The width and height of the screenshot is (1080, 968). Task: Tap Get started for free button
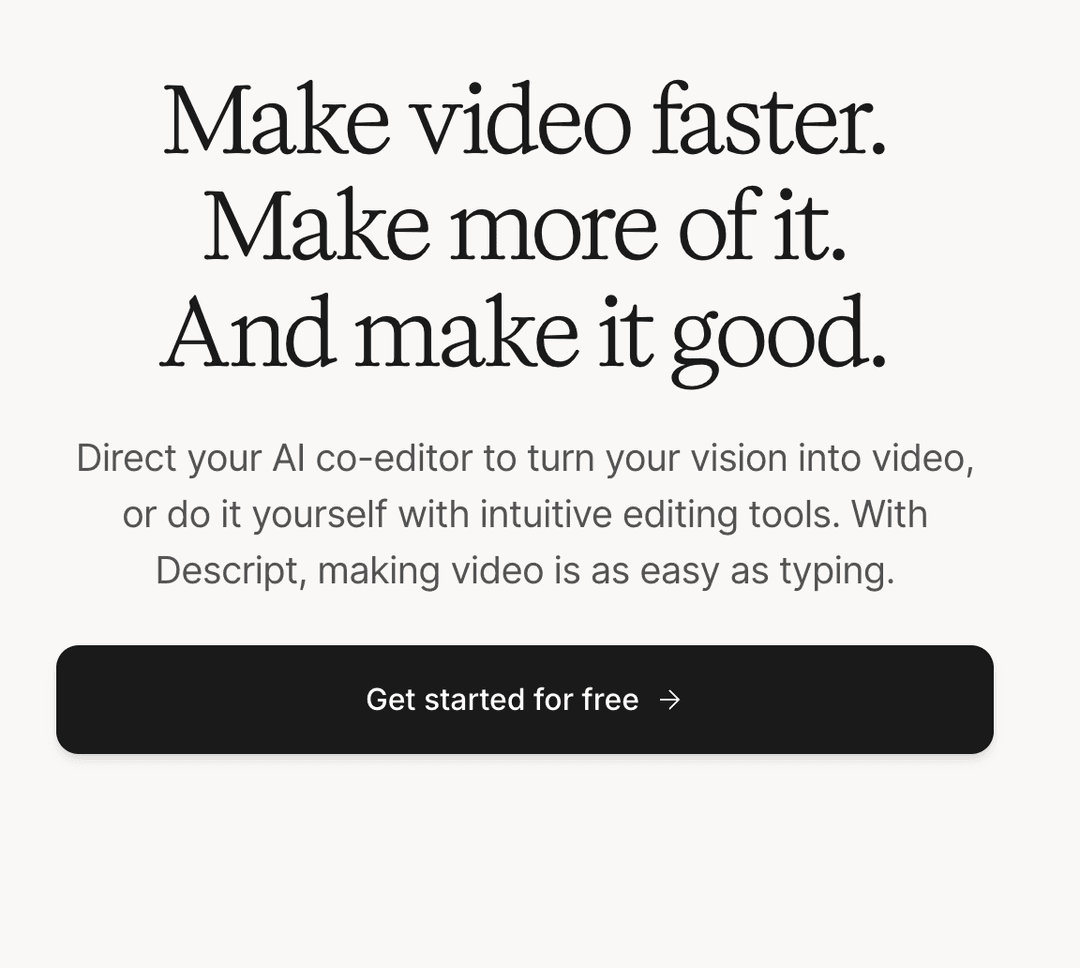coord(524,699)
